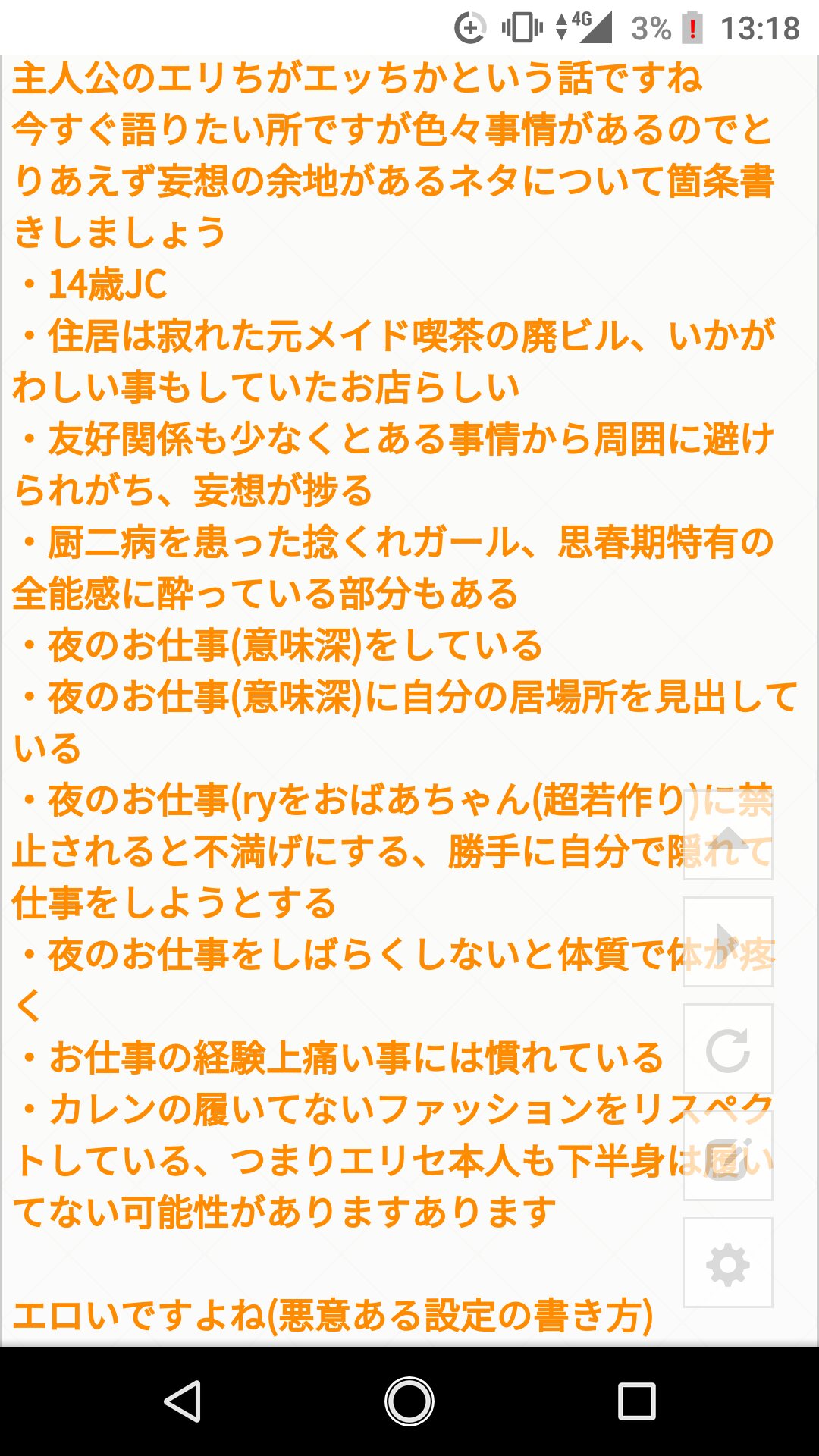Tap the floating right-pointing triangle button
This screenshot has width=819, height=1456.
[728, 942]
